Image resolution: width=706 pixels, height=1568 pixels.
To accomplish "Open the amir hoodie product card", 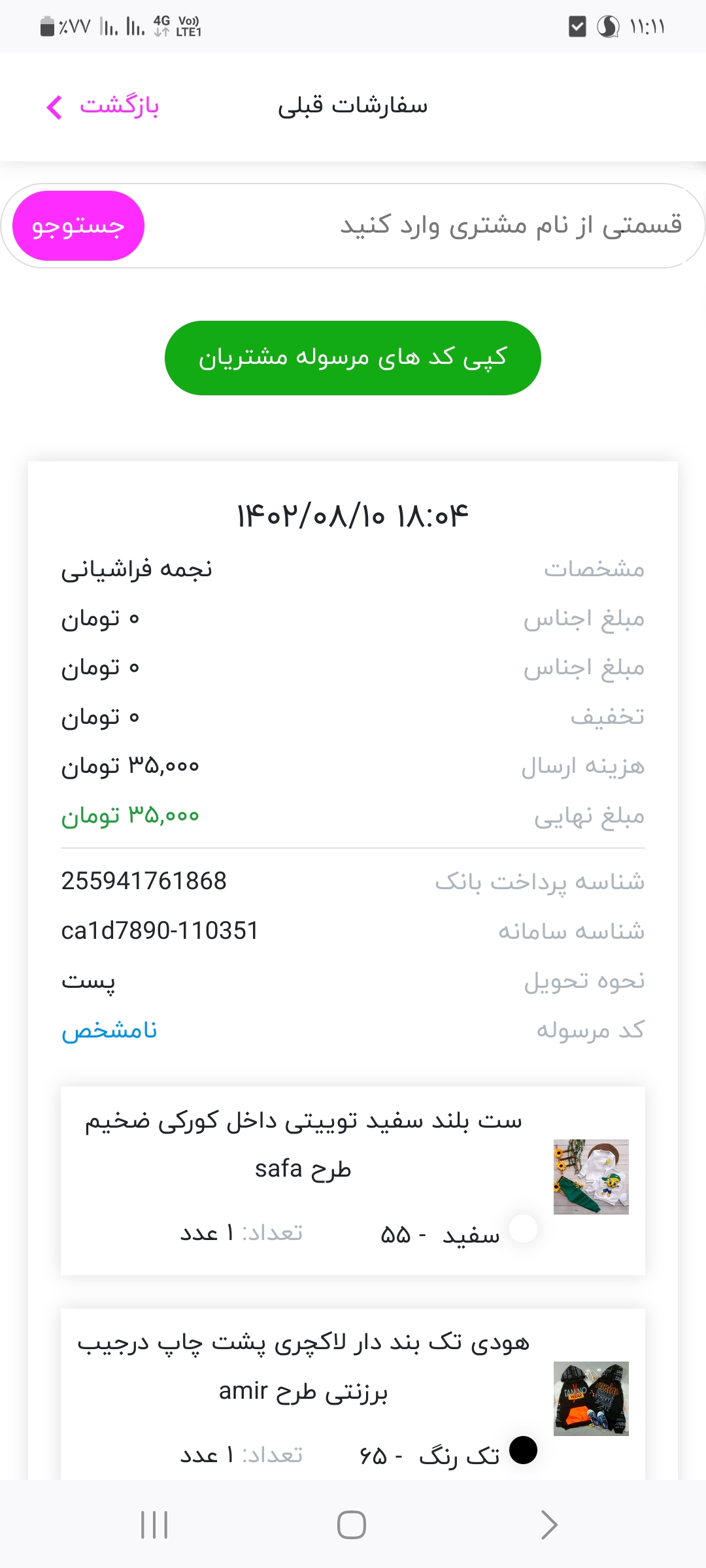I will (x=353, y=1394).
